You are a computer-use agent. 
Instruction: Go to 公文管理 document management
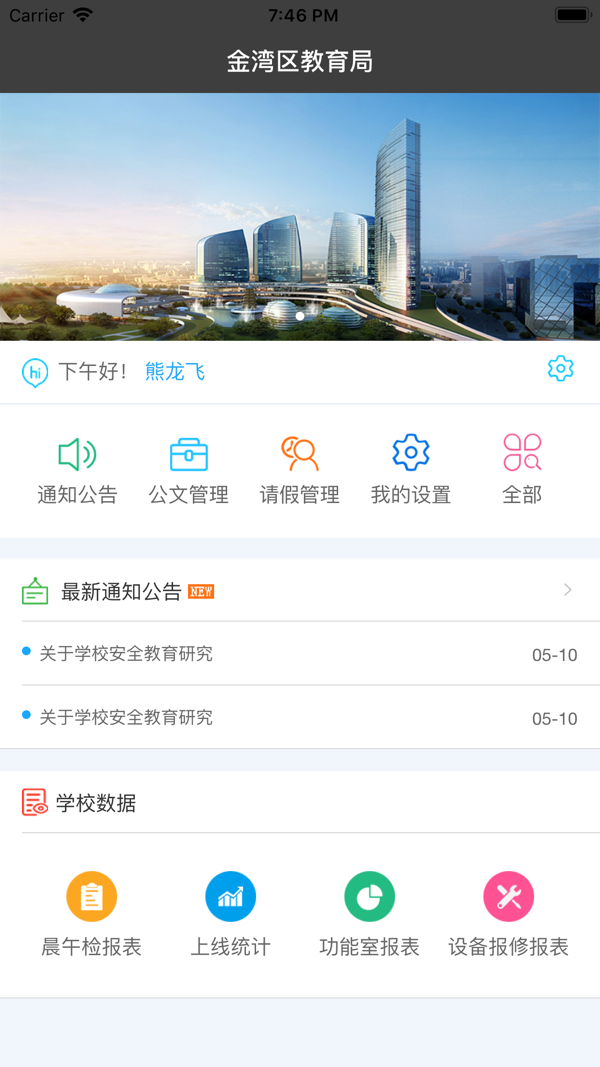point(189,468)
